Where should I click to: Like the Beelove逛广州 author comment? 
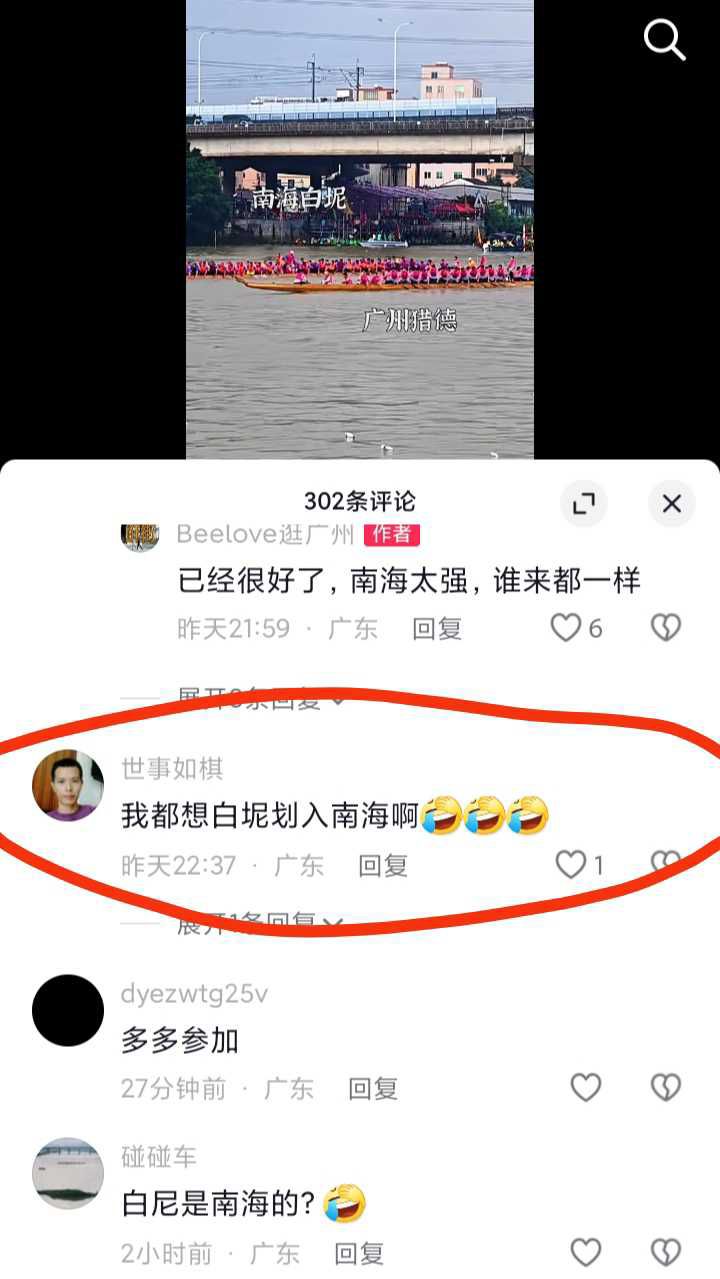(567, 628)
